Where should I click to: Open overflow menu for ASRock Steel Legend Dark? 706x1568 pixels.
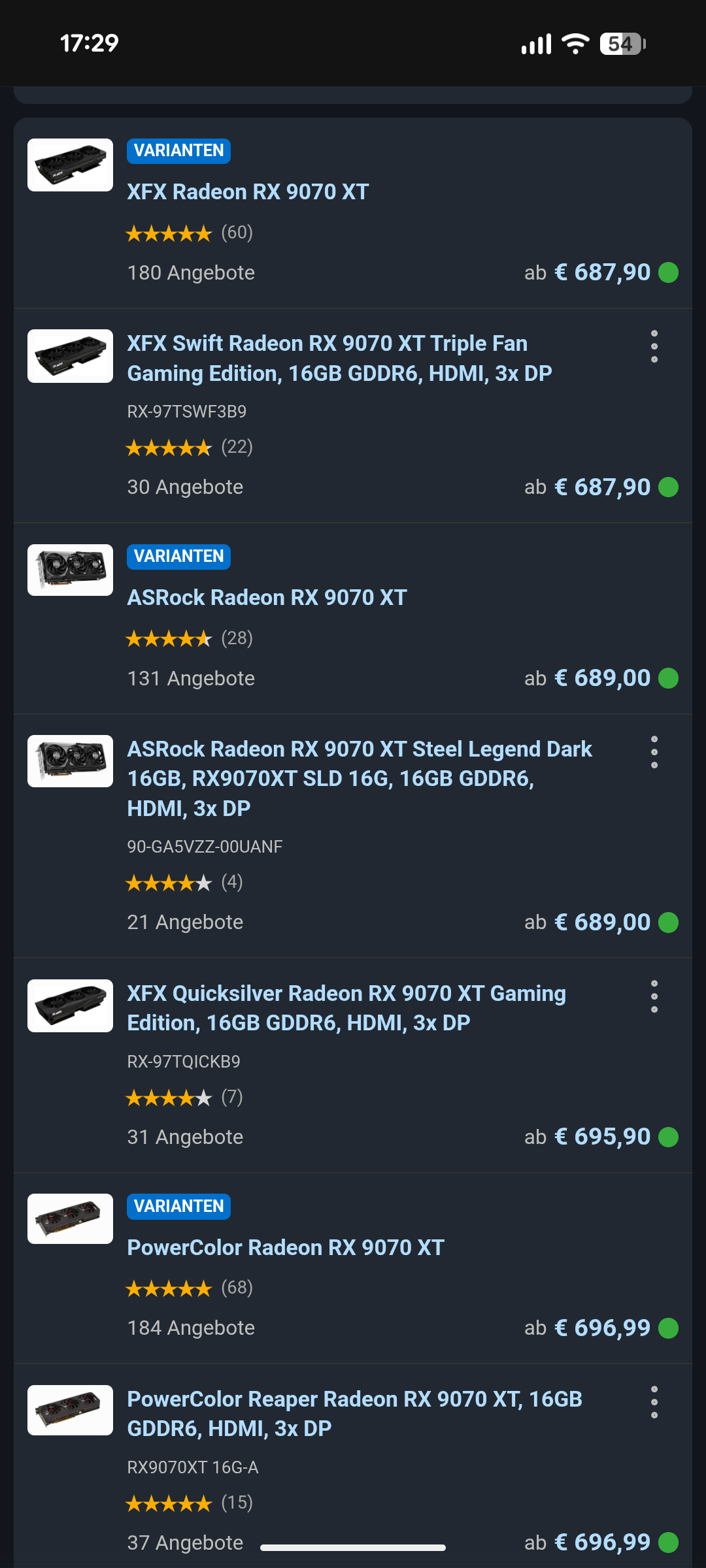coord(654,752)
